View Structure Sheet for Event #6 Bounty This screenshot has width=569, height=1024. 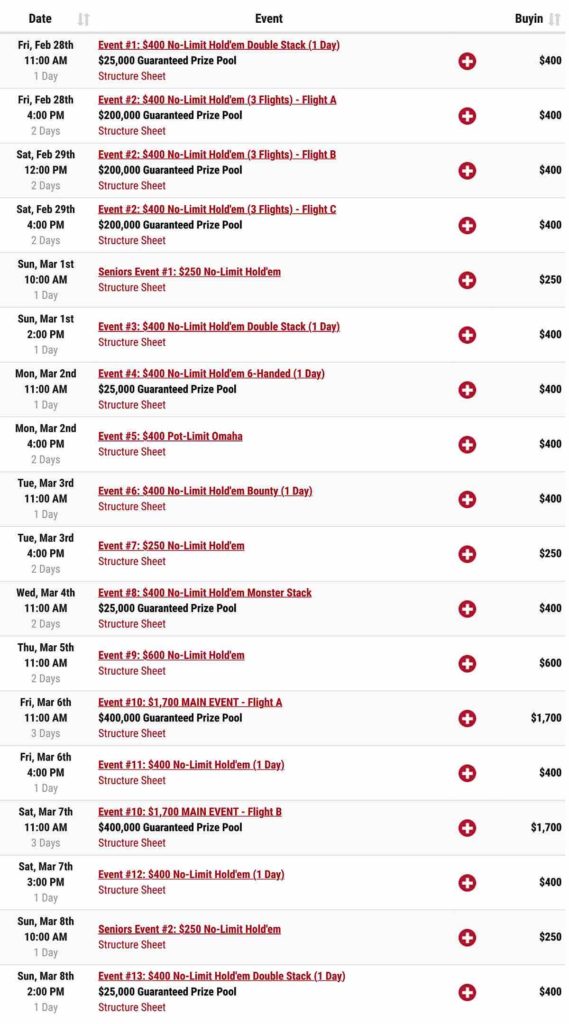[x=132, y=507]
